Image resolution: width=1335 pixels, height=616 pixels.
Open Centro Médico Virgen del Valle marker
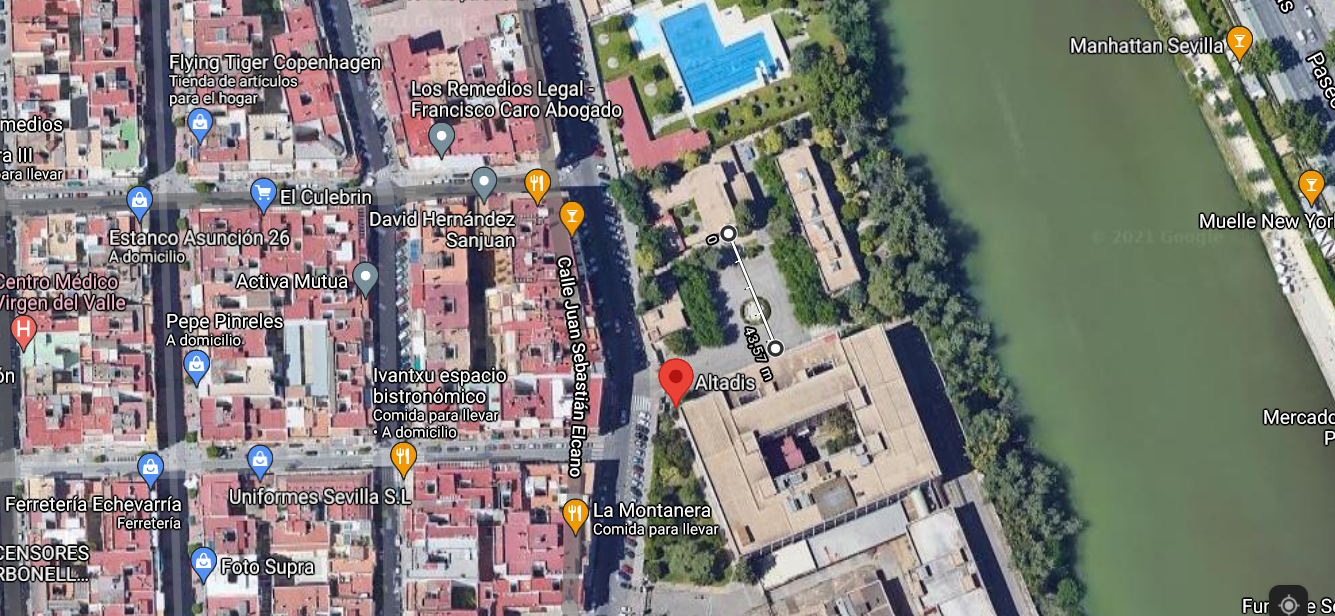(23, 329)
